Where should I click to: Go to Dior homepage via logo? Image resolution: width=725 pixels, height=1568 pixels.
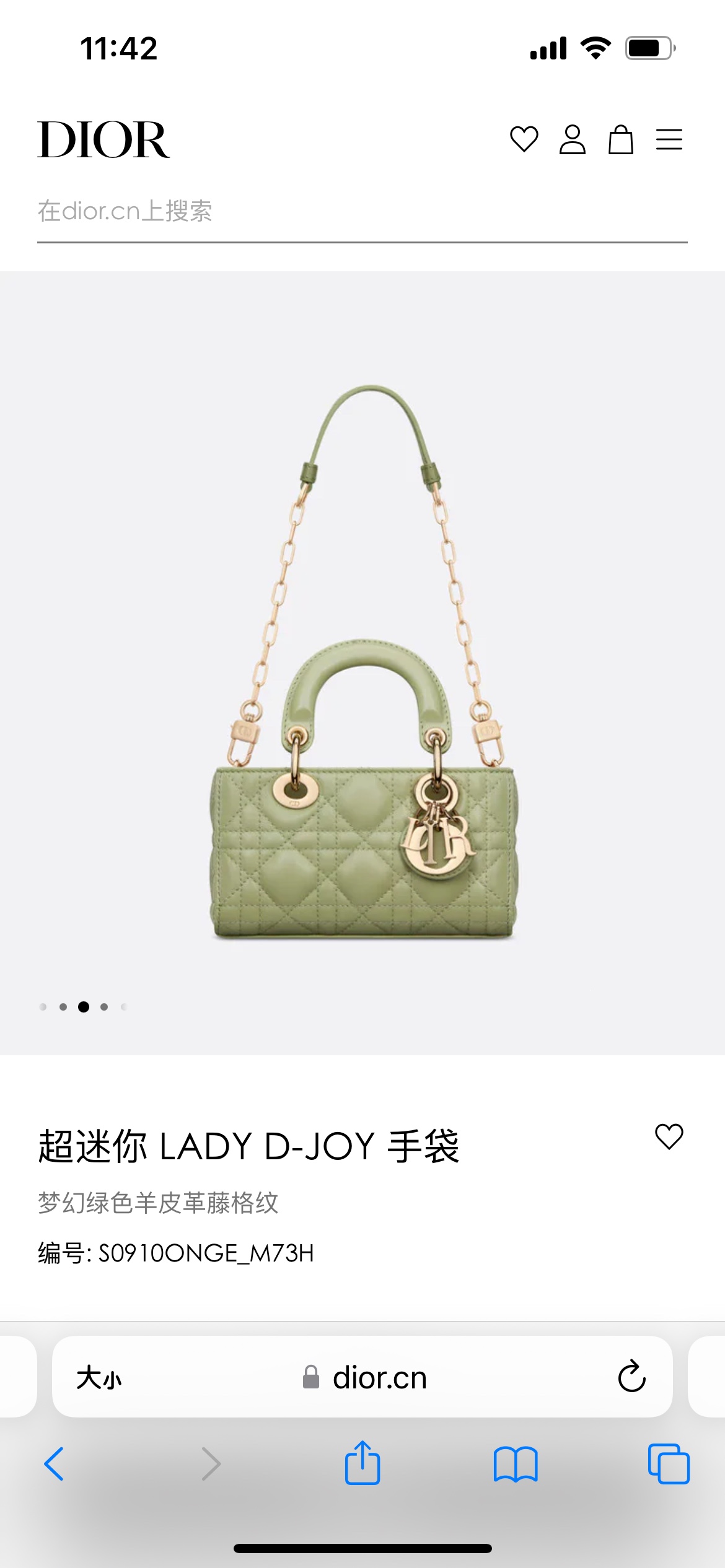(103, 140)
